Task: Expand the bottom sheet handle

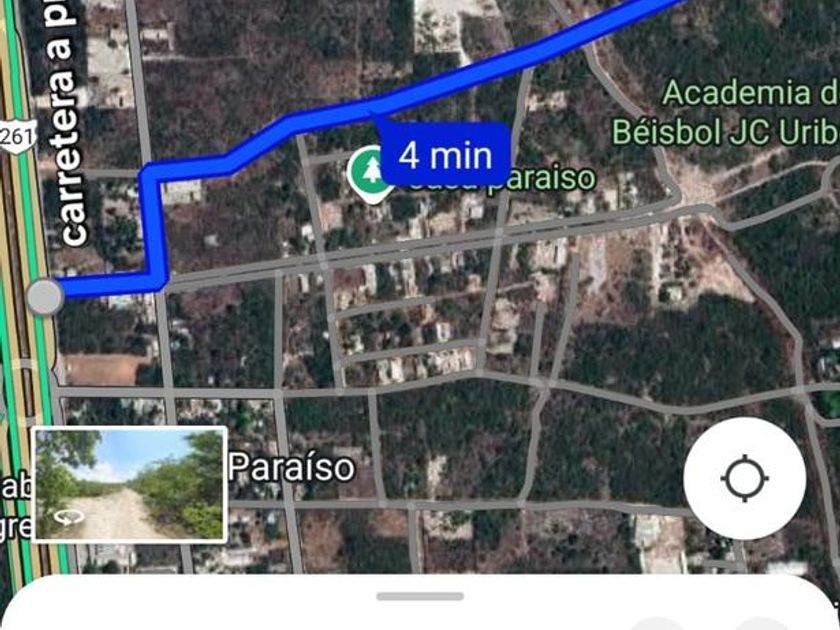Action: (419, 597)
